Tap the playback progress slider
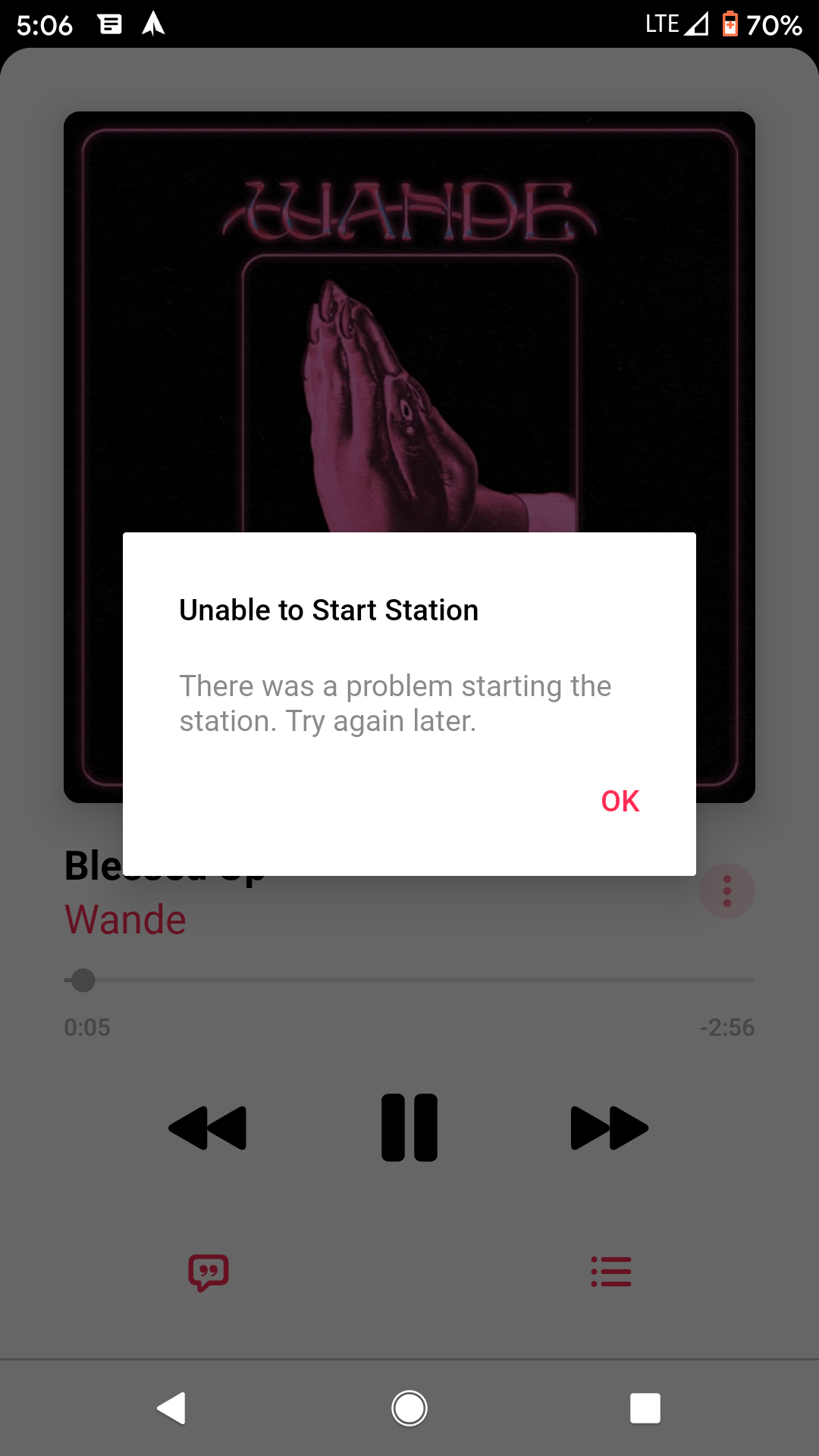Viewport: 819px width, 1456px height. tap(409, 980)
